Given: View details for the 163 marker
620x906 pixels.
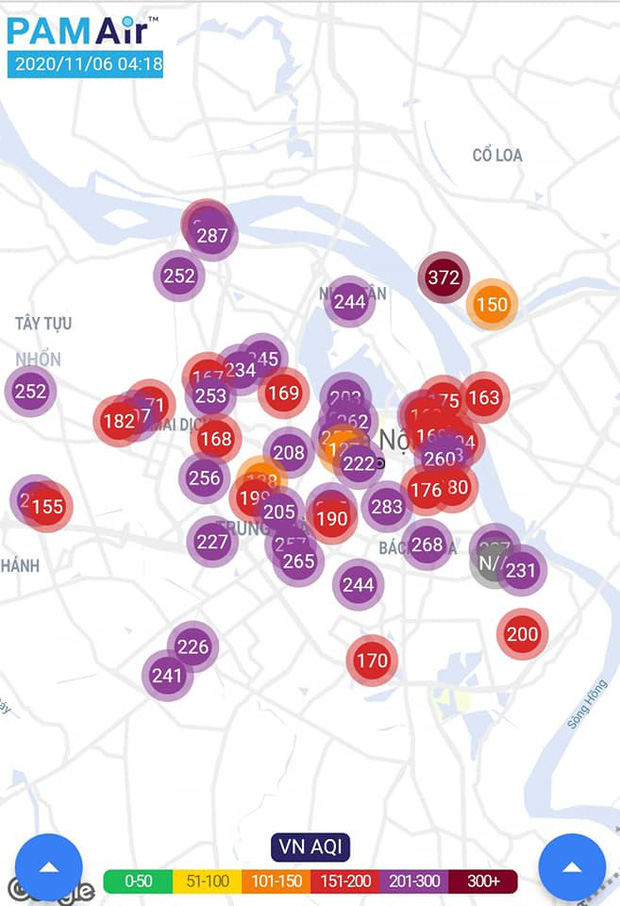Looking at the screenshot, I should pyautogui.click(x=483, y=397).
